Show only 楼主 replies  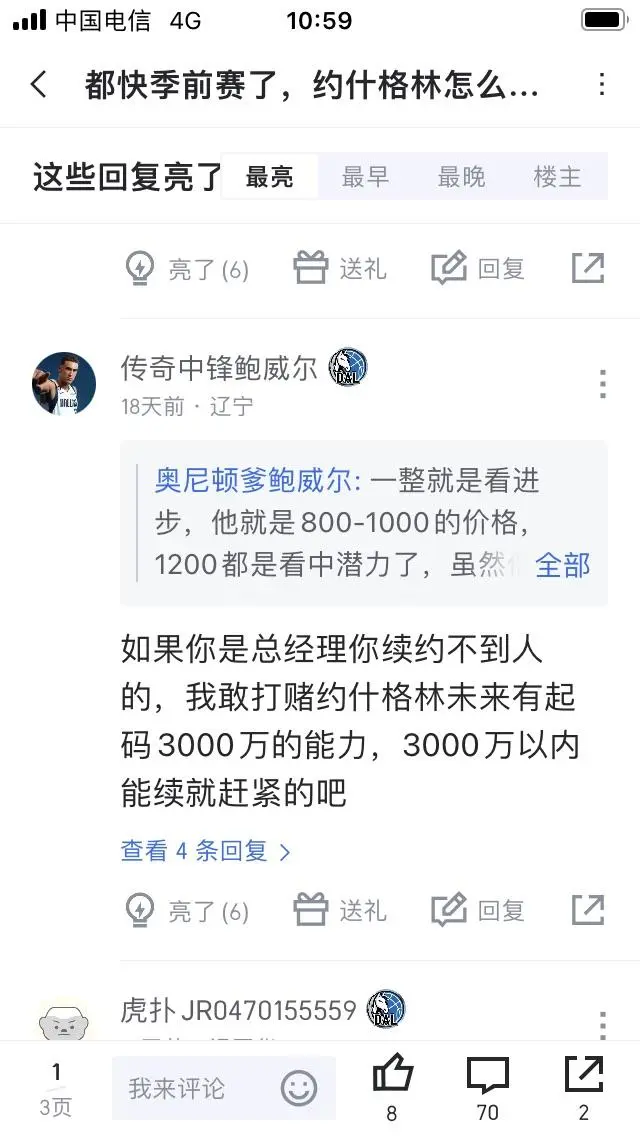557,177
